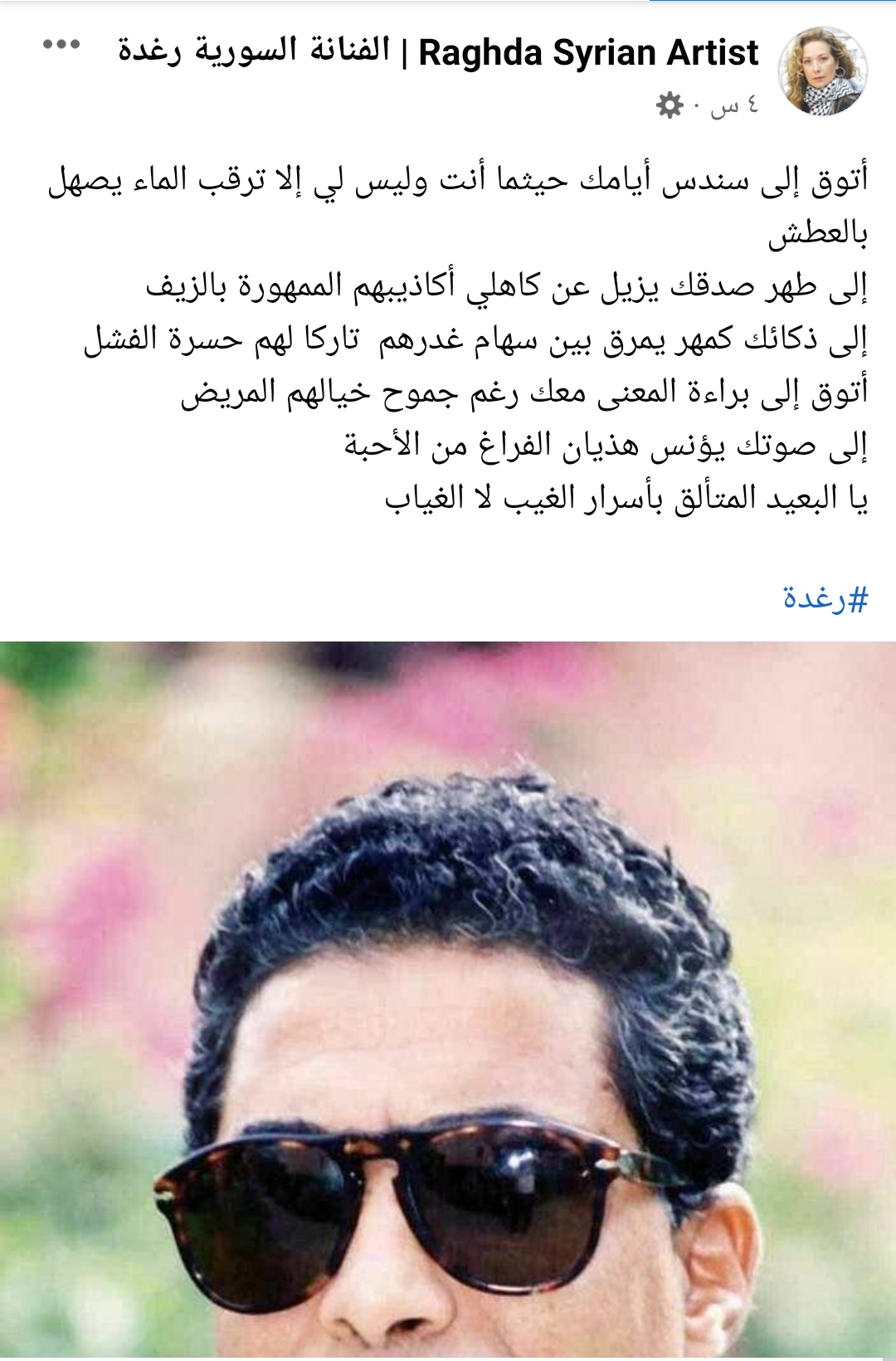Tap the #رغدة hashtag link
Viewport: 896px width, 1361px height.
[825, 598]
